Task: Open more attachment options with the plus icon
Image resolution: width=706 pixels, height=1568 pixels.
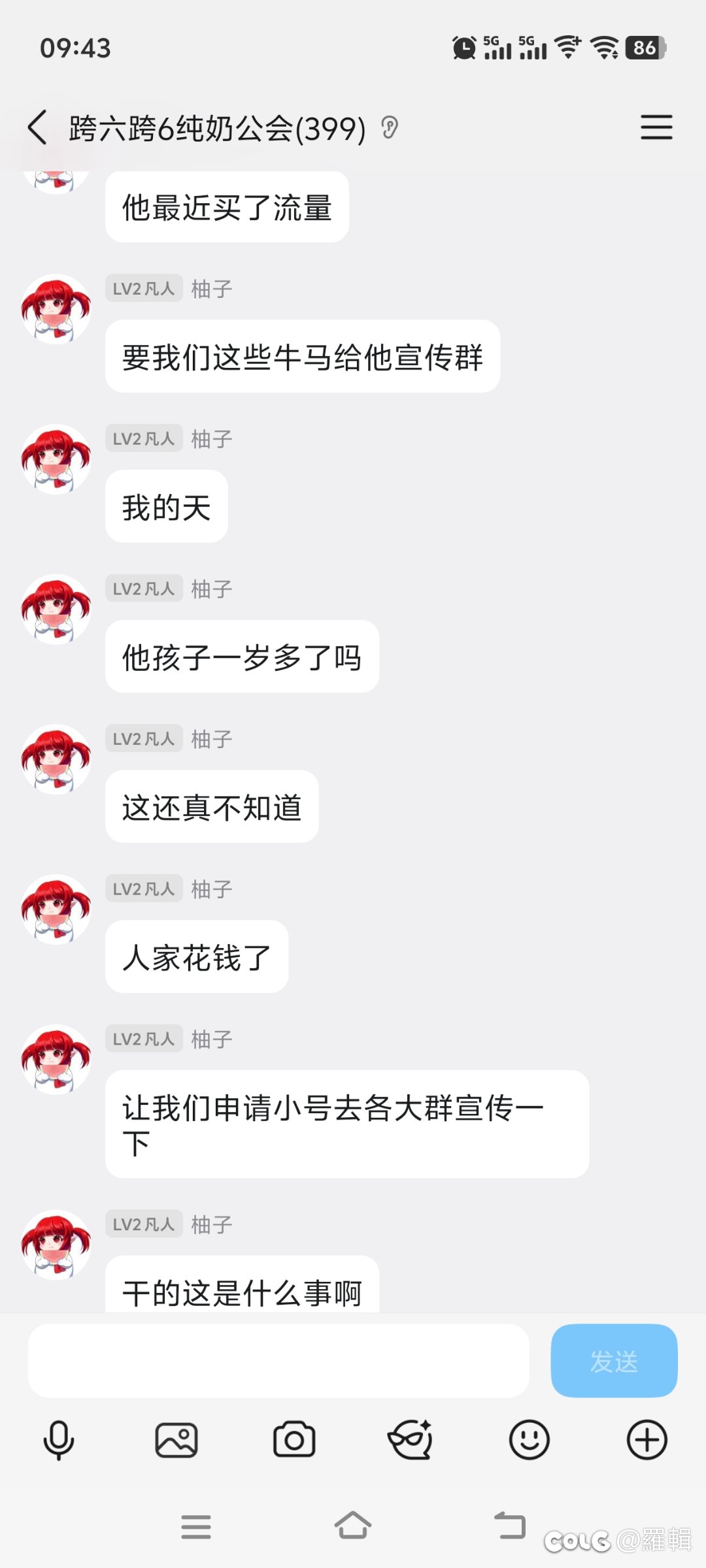Action: coord(647,1440)
